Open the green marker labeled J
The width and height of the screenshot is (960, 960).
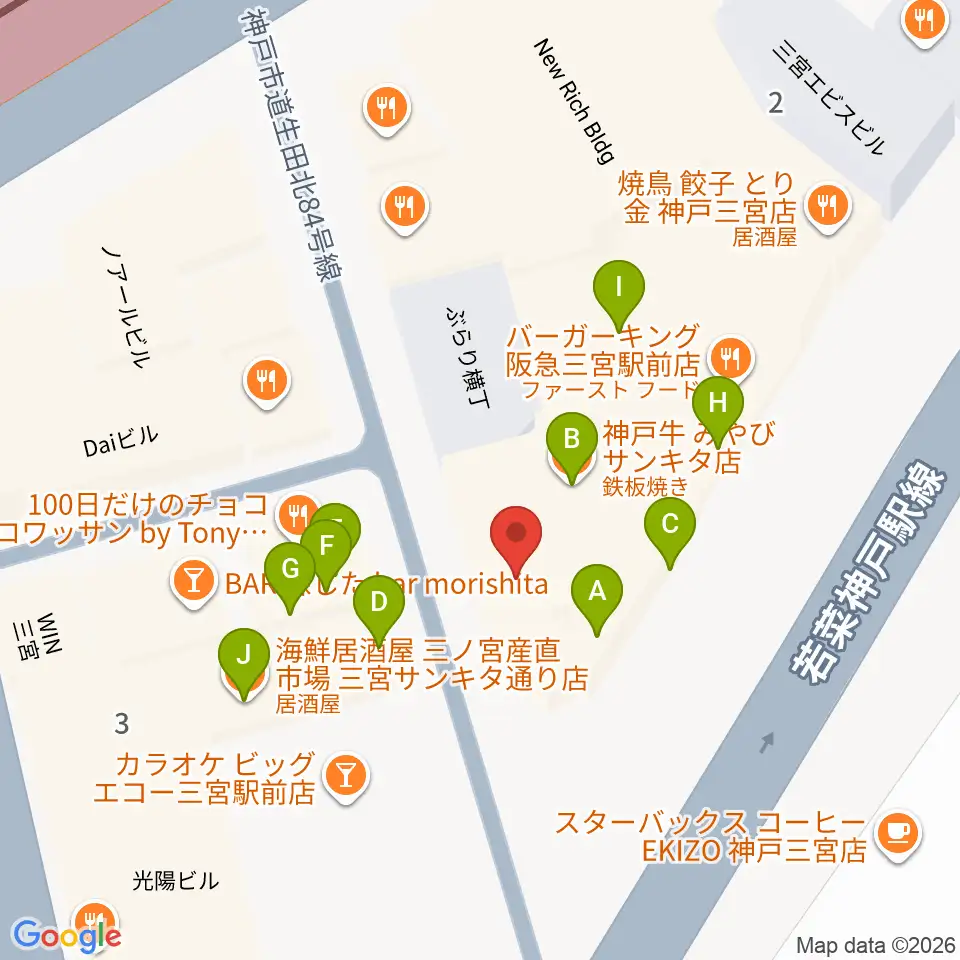[x=244, y=662]
